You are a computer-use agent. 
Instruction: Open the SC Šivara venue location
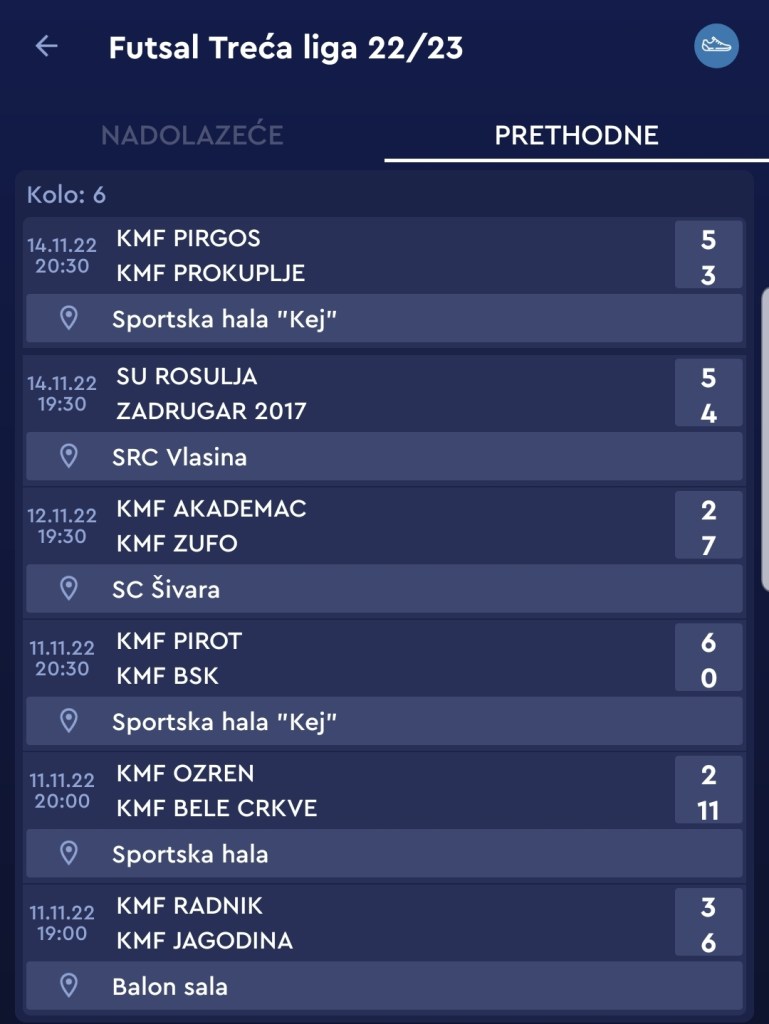[384, 589]
